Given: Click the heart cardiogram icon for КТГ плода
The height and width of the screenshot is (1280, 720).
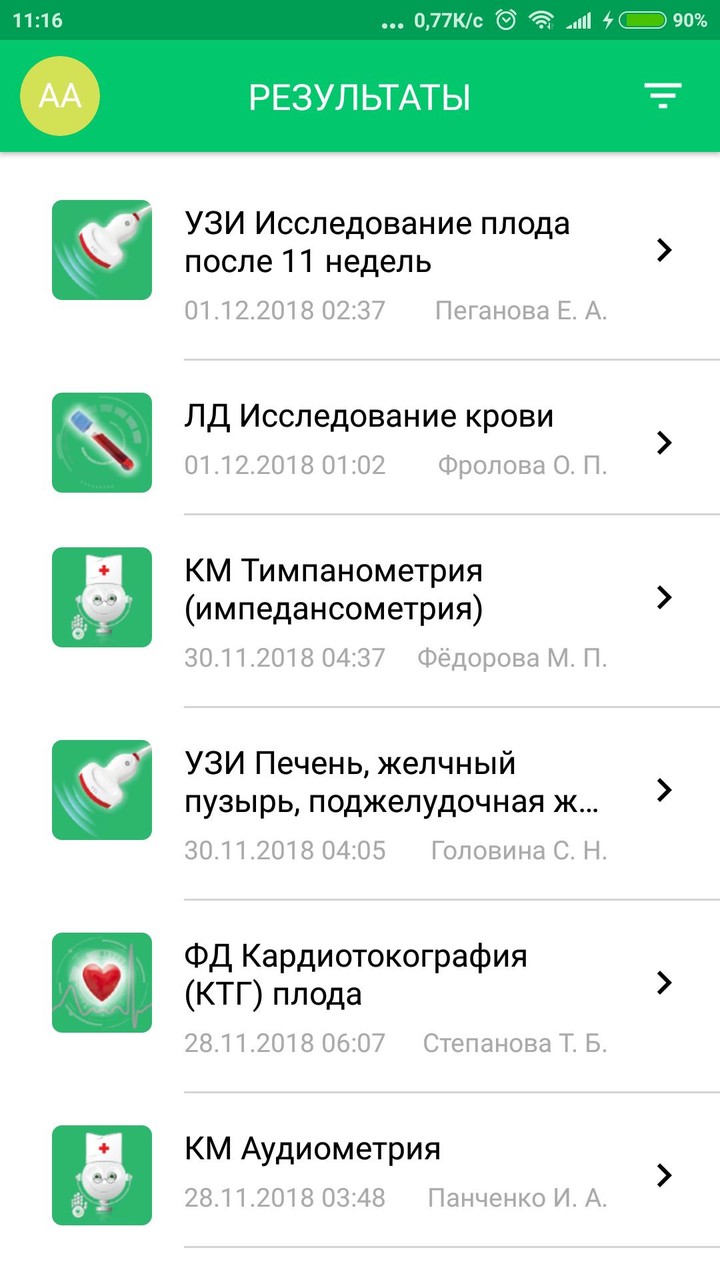Looking at the screenshot, I should 102,982.
